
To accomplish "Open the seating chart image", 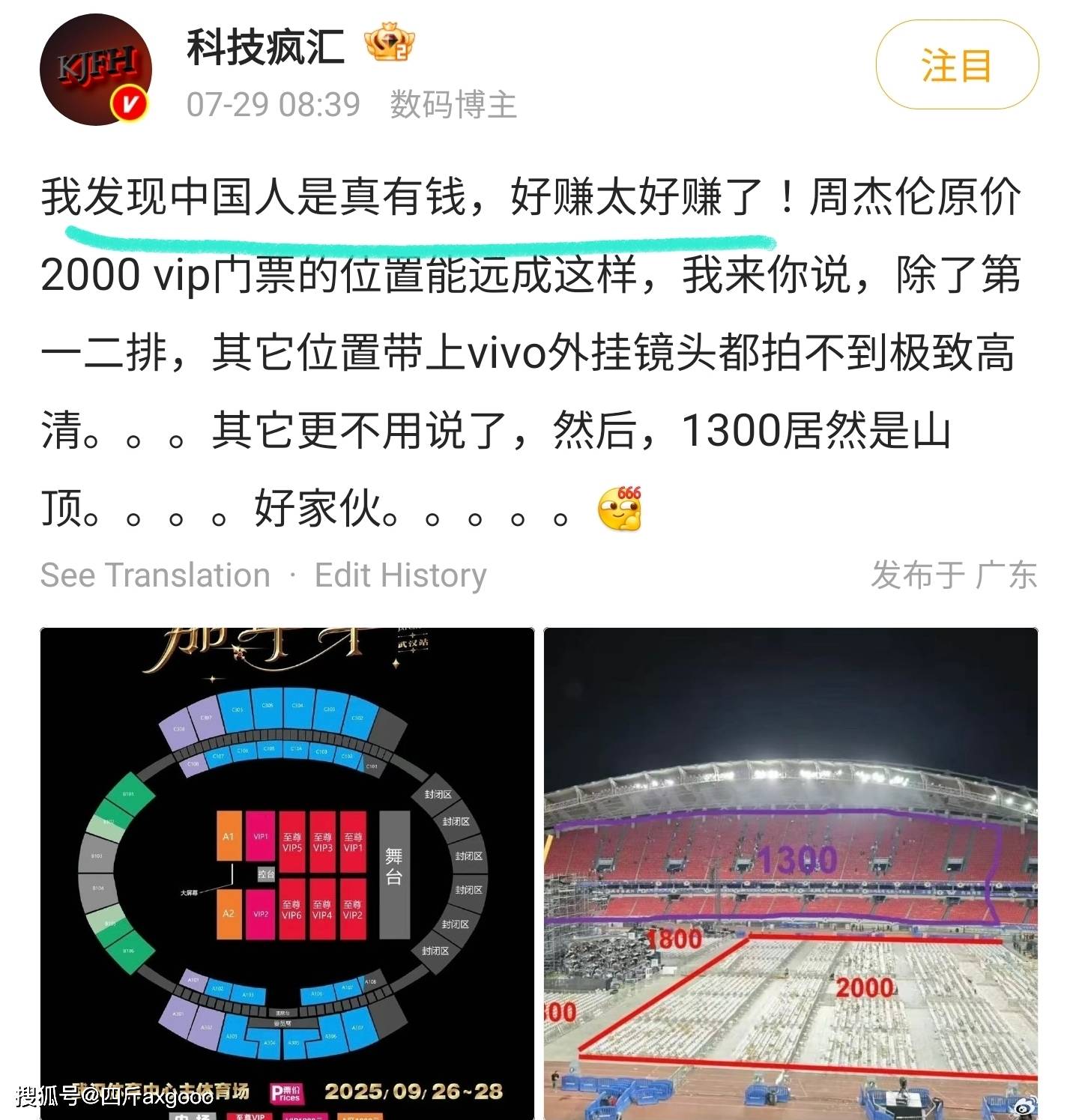I will (287, 873).
